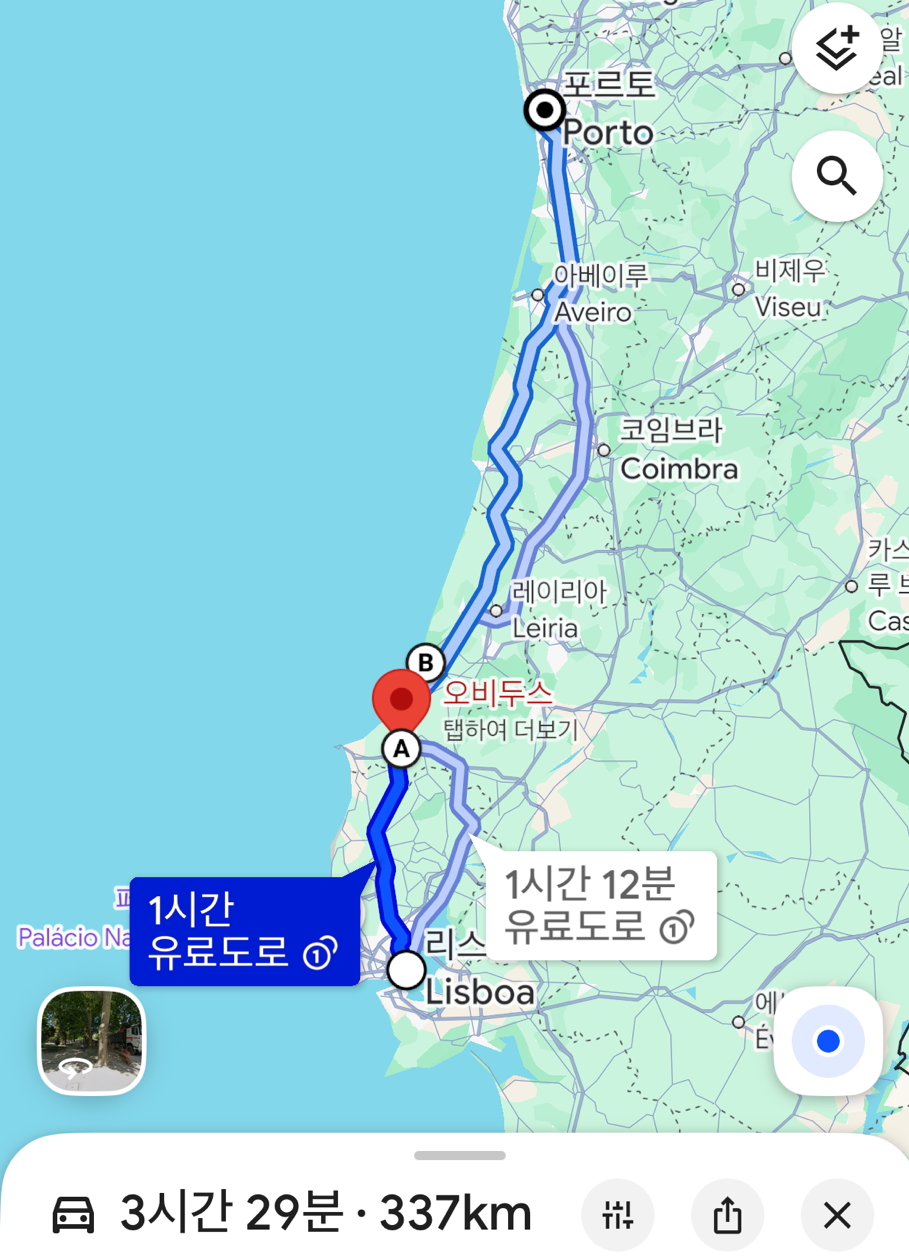Center map on my current location
Image resolution: width=909 pixels, height=1258 pixels.
tap(827, 1042)
